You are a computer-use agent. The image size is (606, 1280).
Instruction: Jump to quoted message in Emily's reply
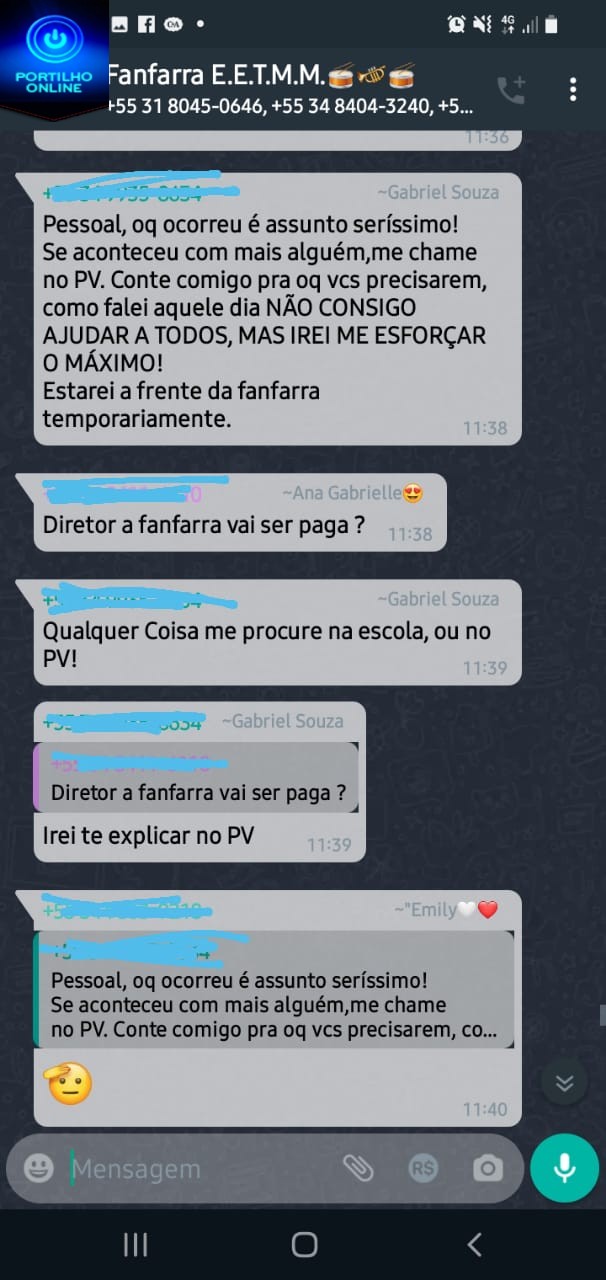(275, 990)
